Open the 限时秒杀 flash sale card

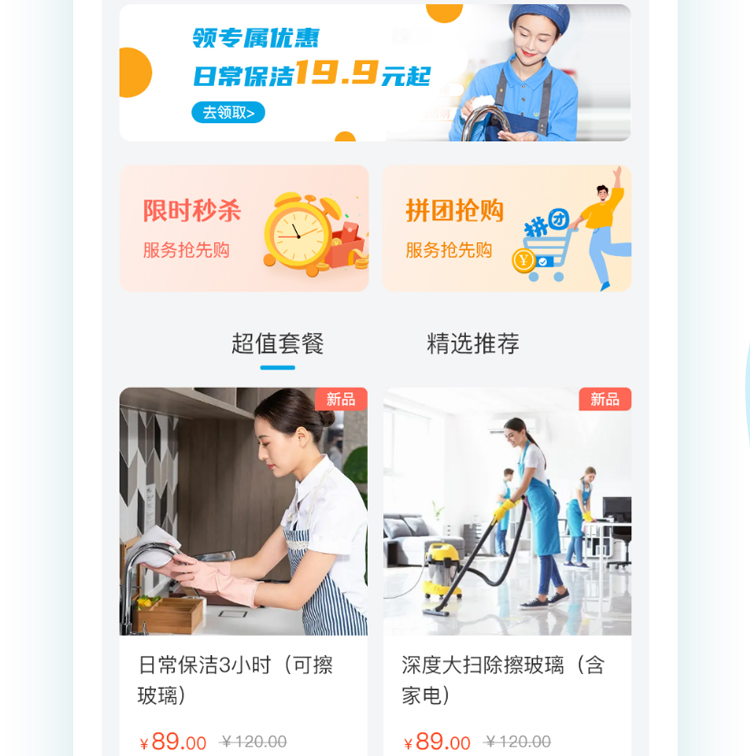243,228
